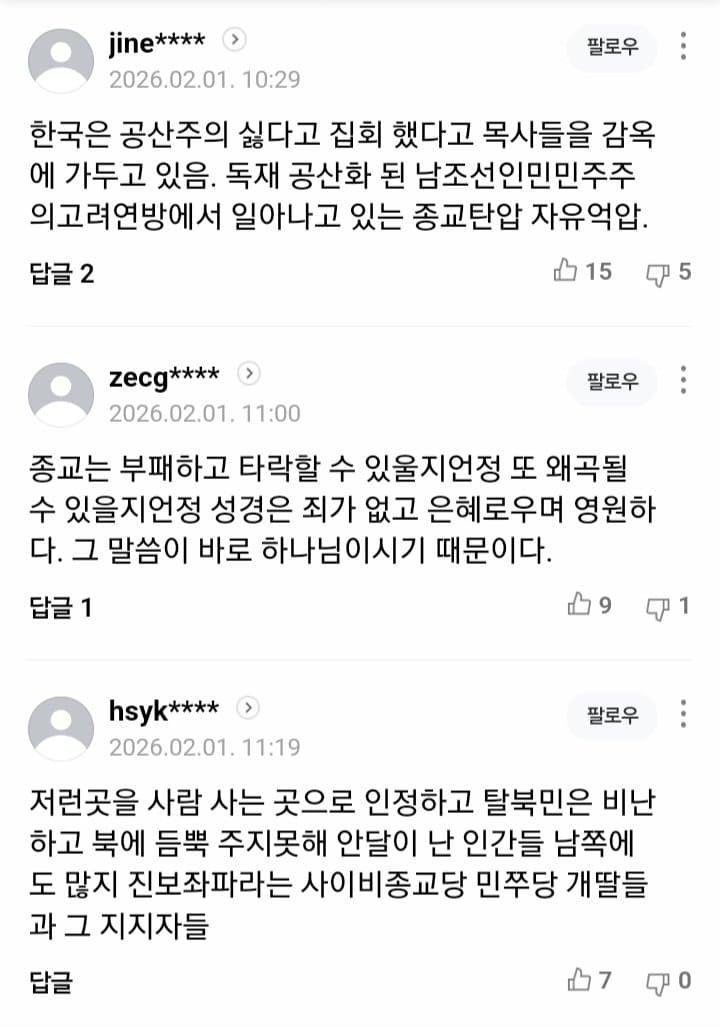This screenshot has height=1027, width=720.
Task: Open overflow menu on hsyk**** comment
Action: pos(683,714)
